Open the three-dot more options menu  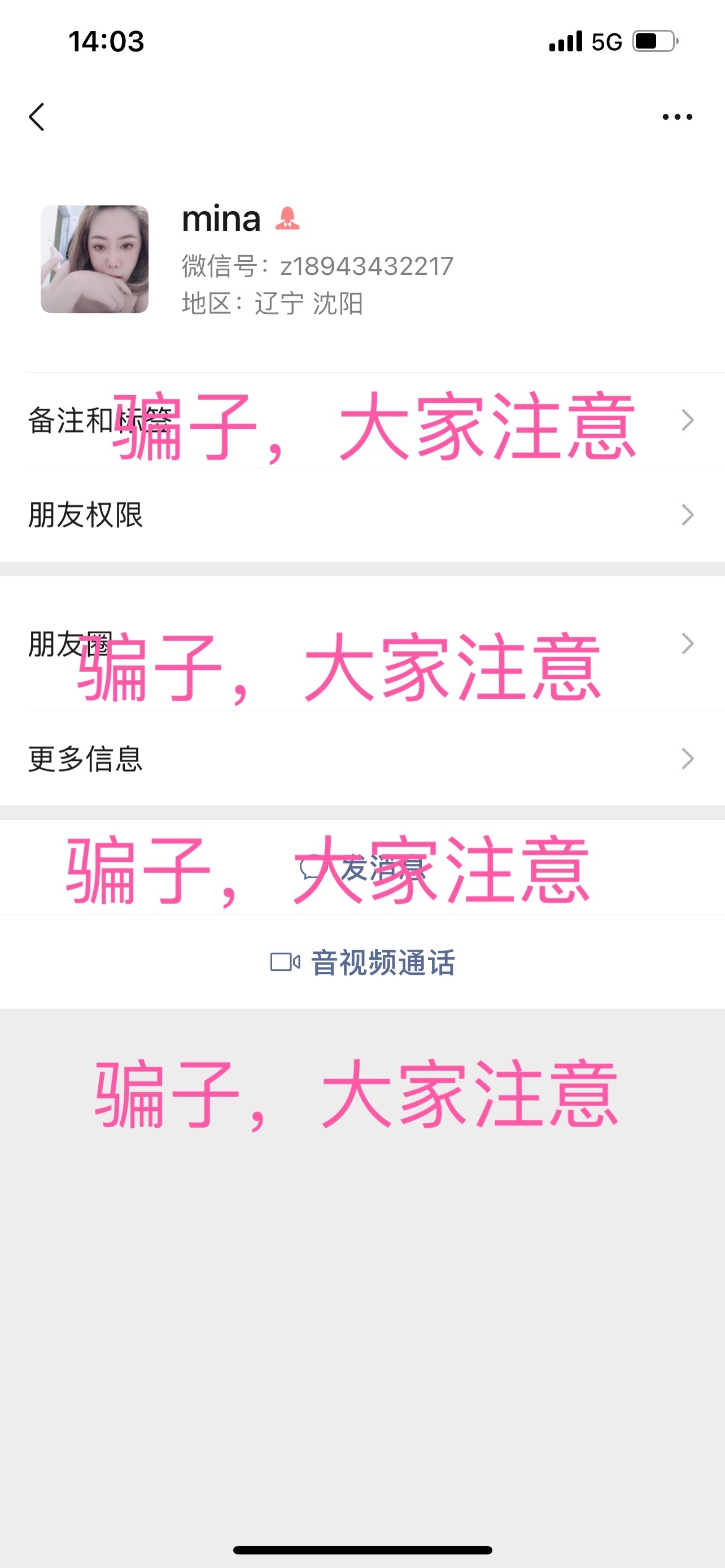point(677,116)
